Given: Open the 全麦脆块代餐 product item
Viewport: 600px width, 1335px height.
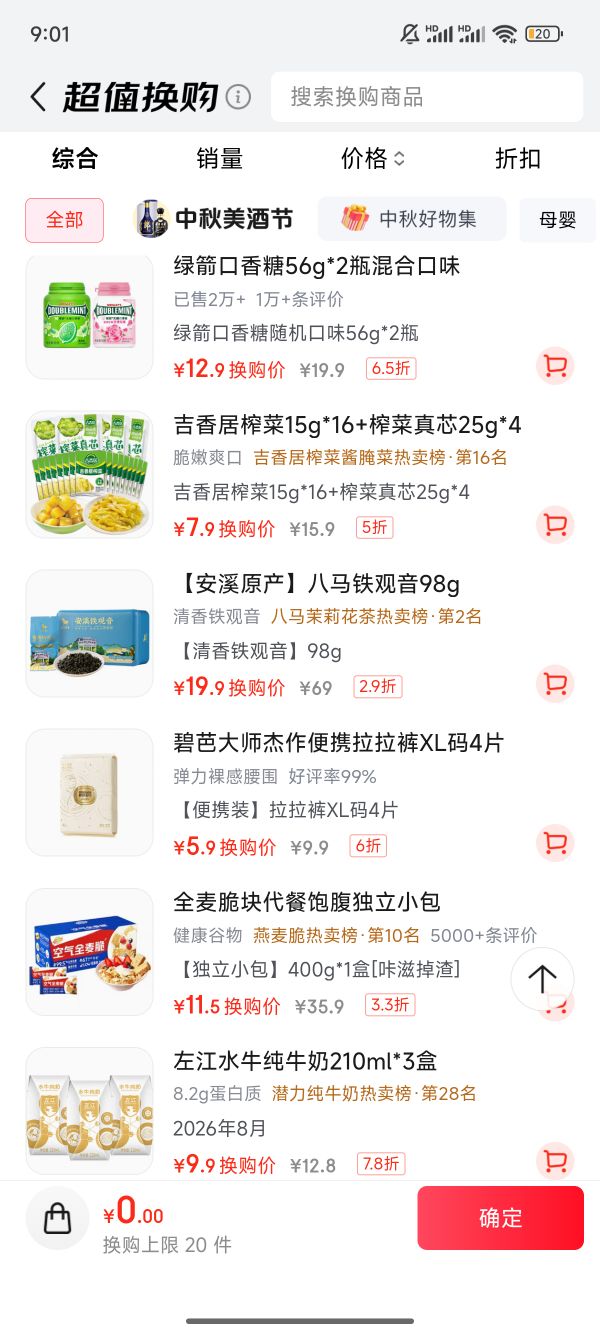Looking at the screenshot, I should pyautogui.click(x=300, y=952).
